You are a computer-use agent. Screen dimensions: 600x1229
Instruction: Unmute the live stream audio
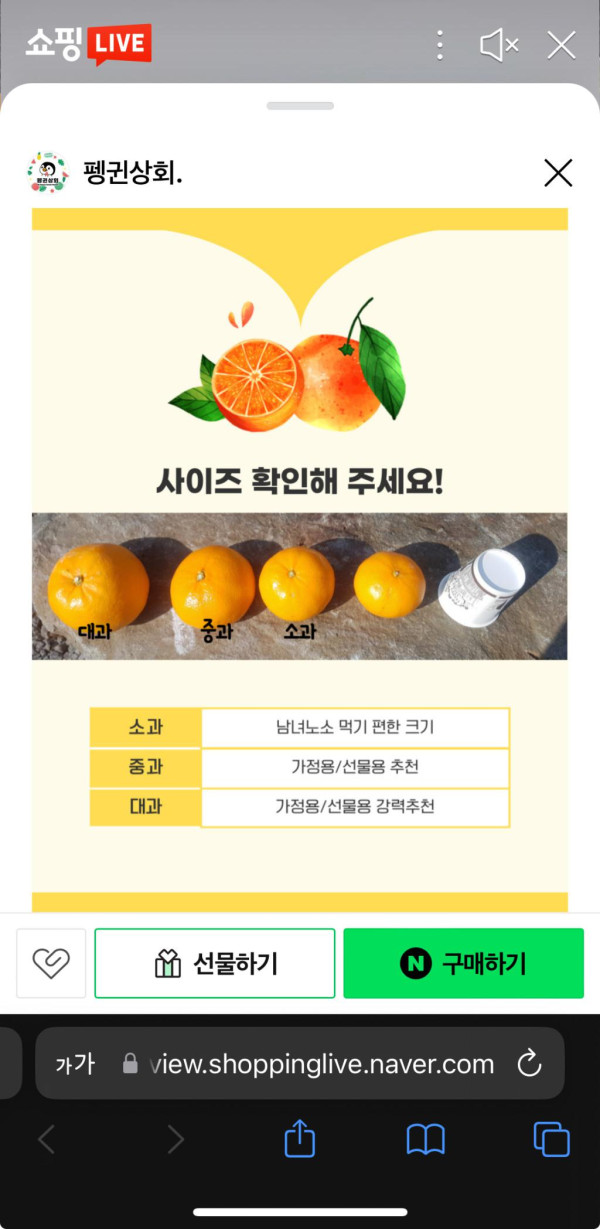pos(498,45)
